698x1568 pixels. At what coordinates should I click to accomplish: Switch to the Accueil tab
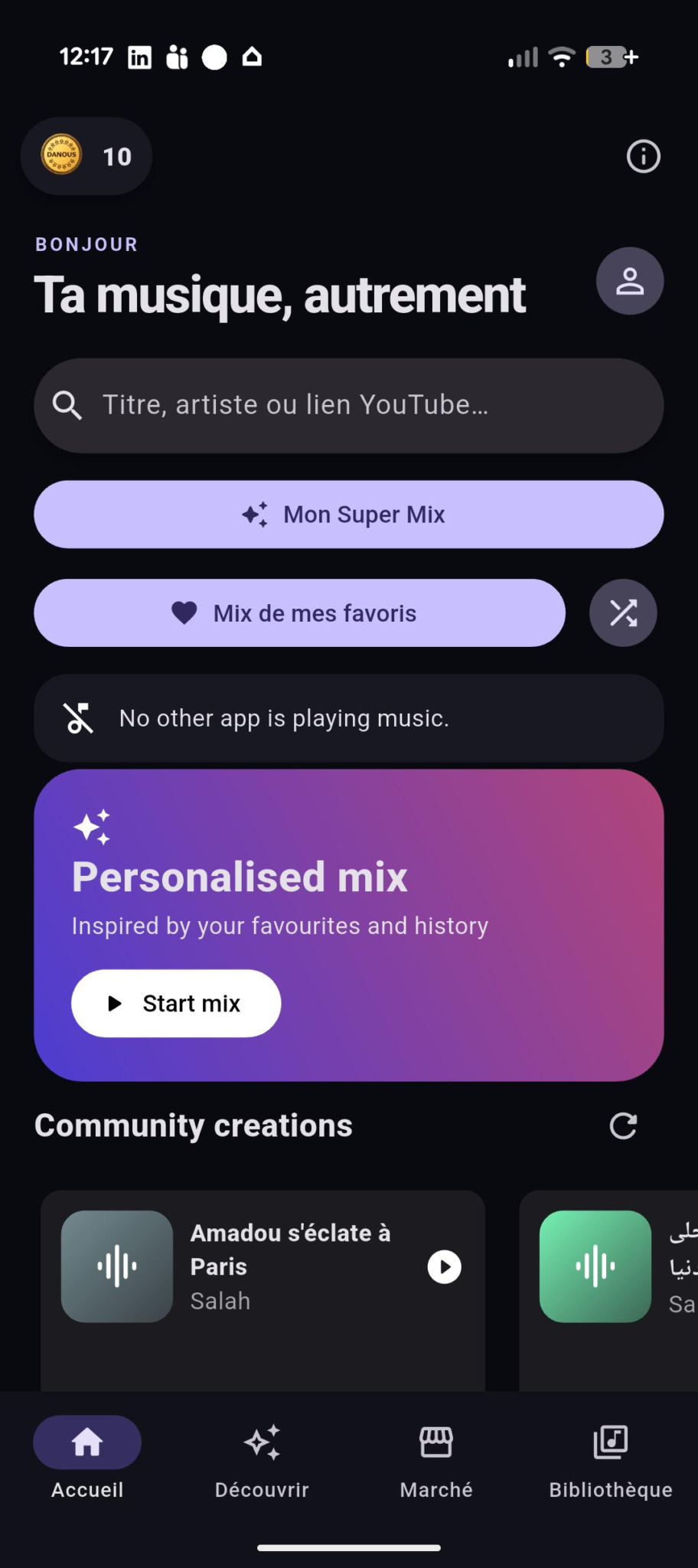(87, 1458)
